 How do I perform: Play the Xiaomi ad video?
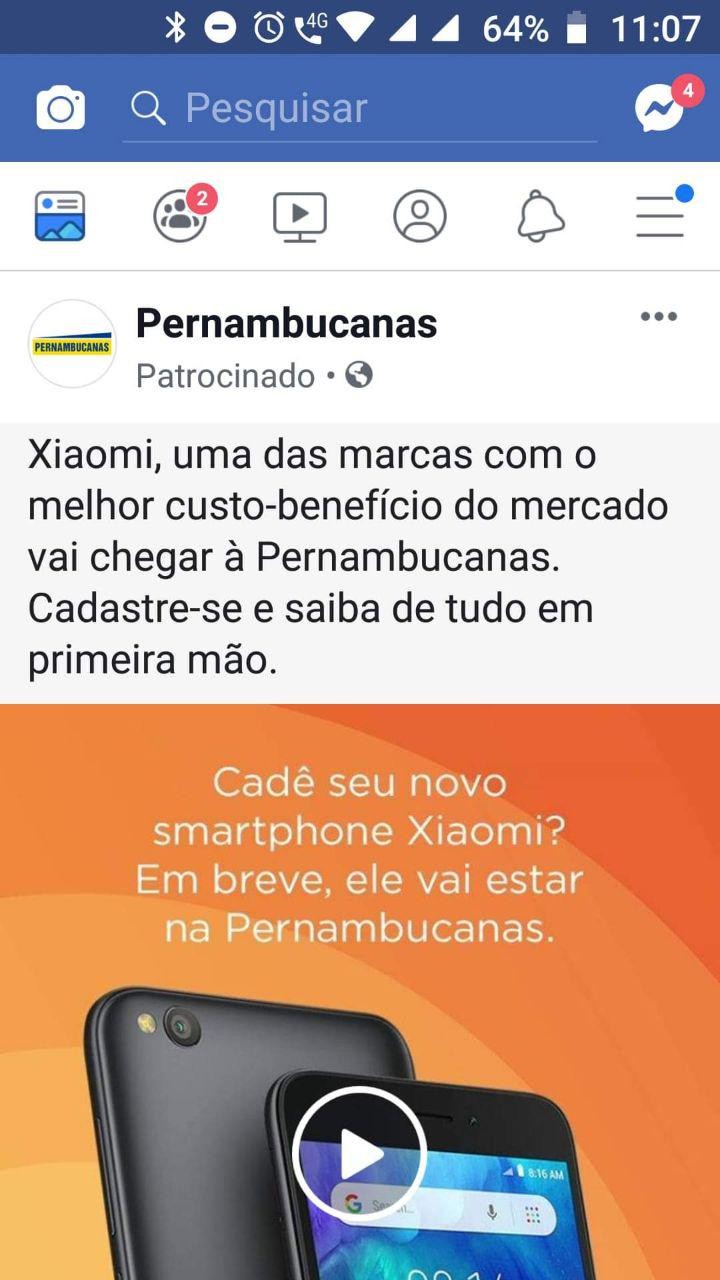pos(360,1154)
